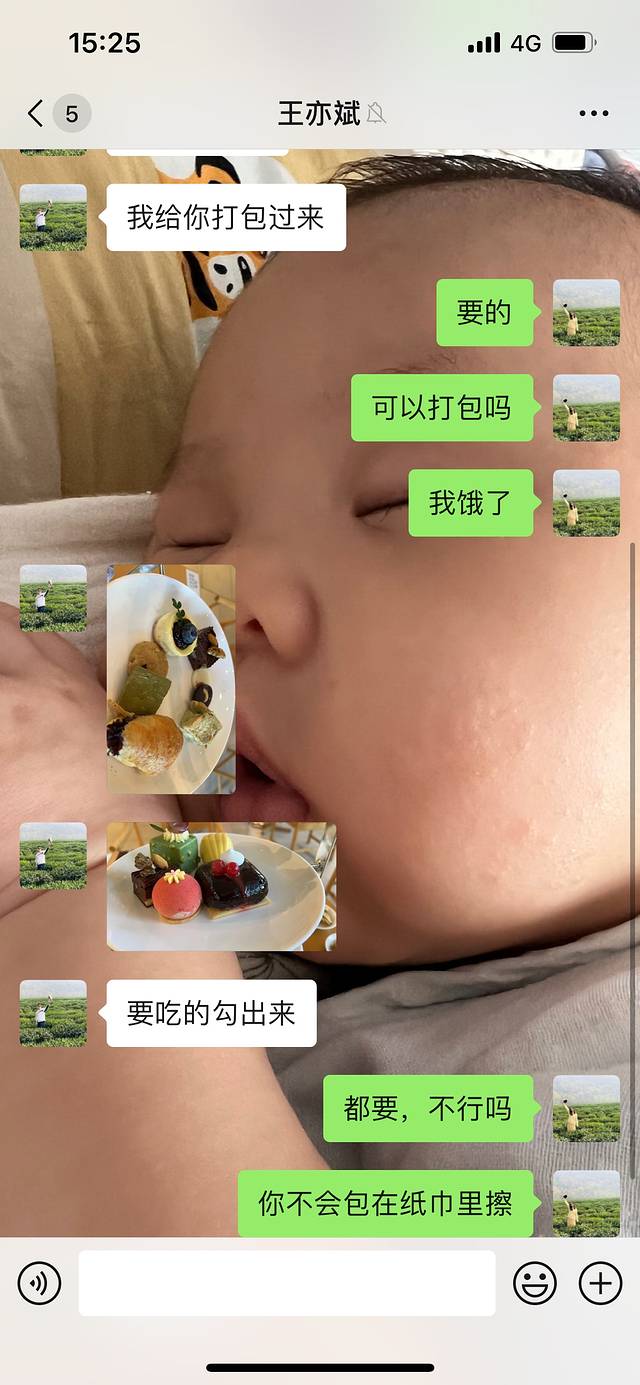
Task: View the tall photo of pastries on plate
Action: point(171,679)
